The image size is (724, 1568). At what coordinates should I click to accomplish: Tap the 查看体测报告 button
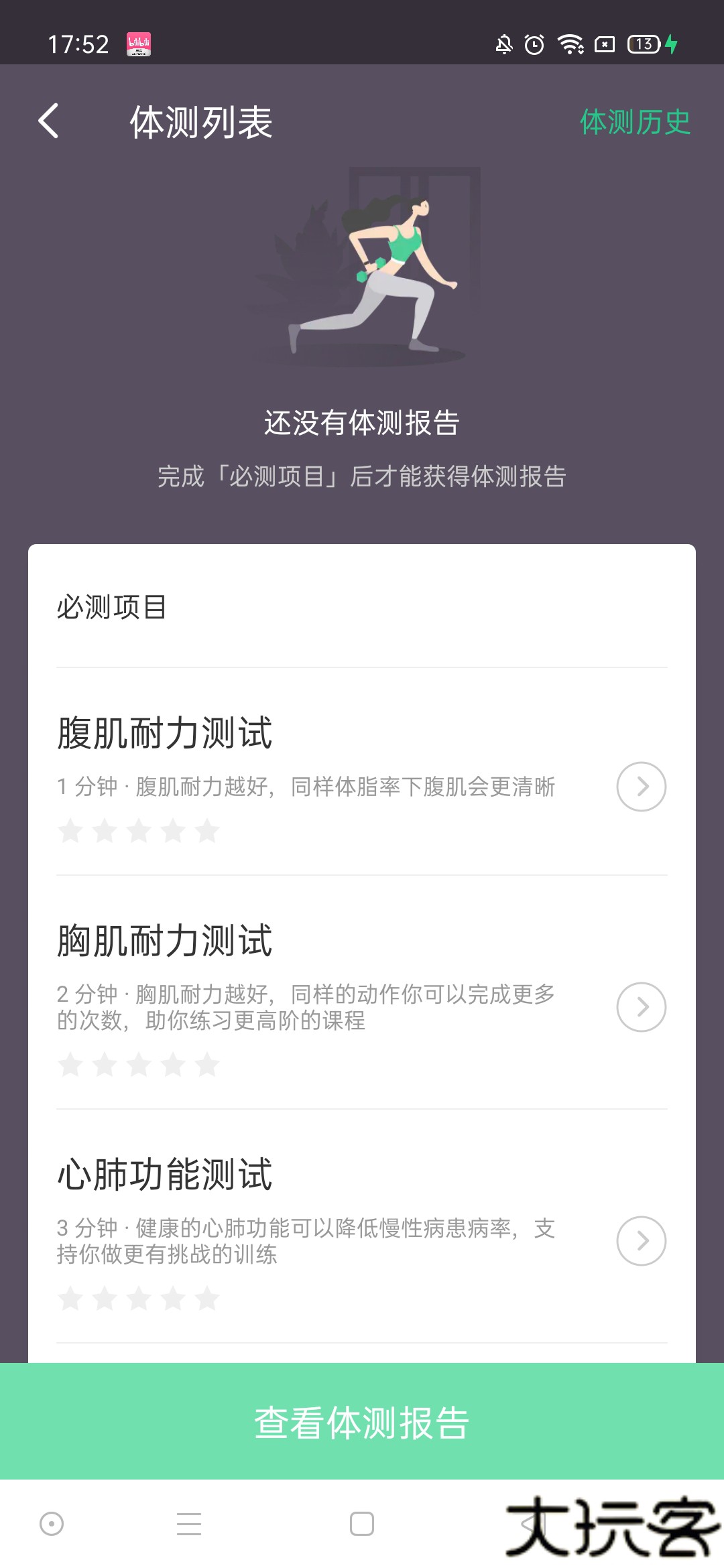pos(362,1422)
